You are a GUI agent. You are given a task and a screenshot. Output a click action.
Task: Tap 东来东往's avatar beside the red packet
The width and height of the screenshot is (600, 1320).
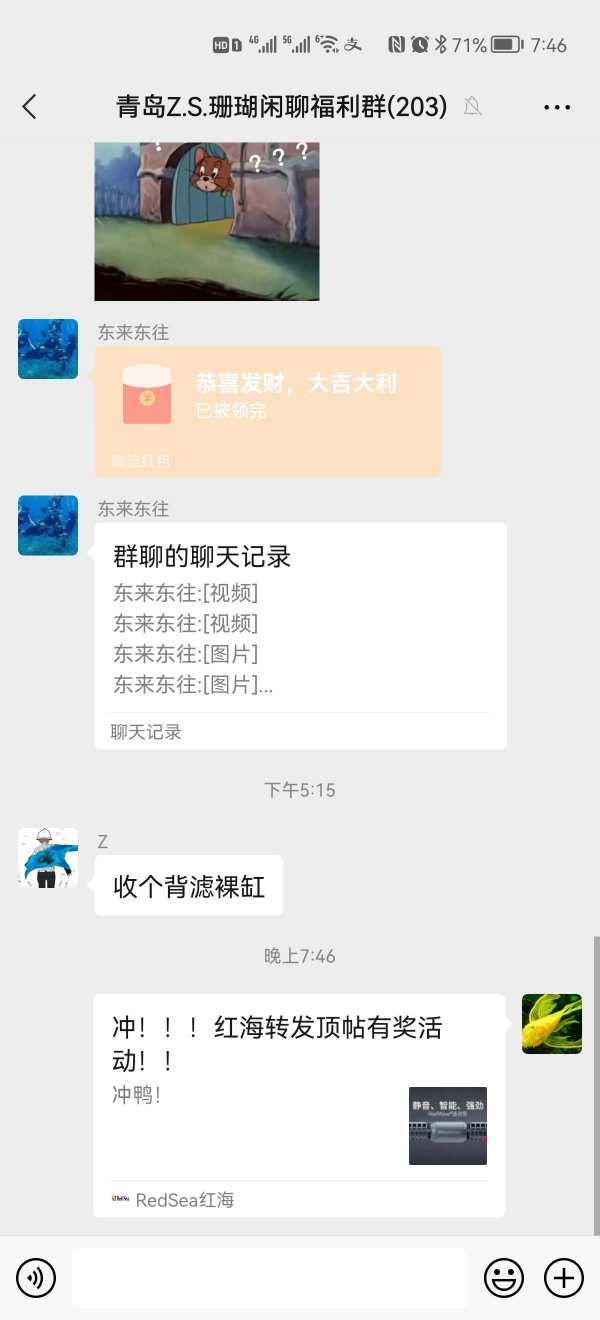click(x=48, y=349)
